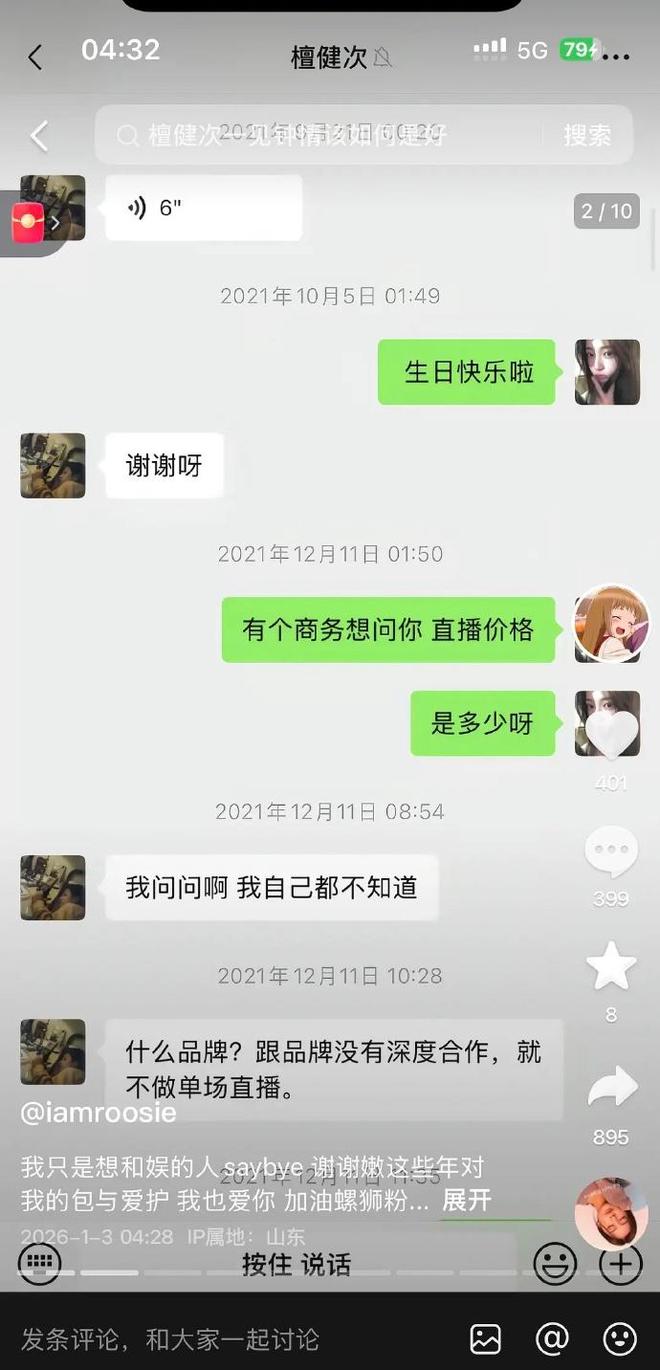The width and height of the screenshot is (660, 1370).
Task: Open the spinning music disc
Action: [611, 1213]
